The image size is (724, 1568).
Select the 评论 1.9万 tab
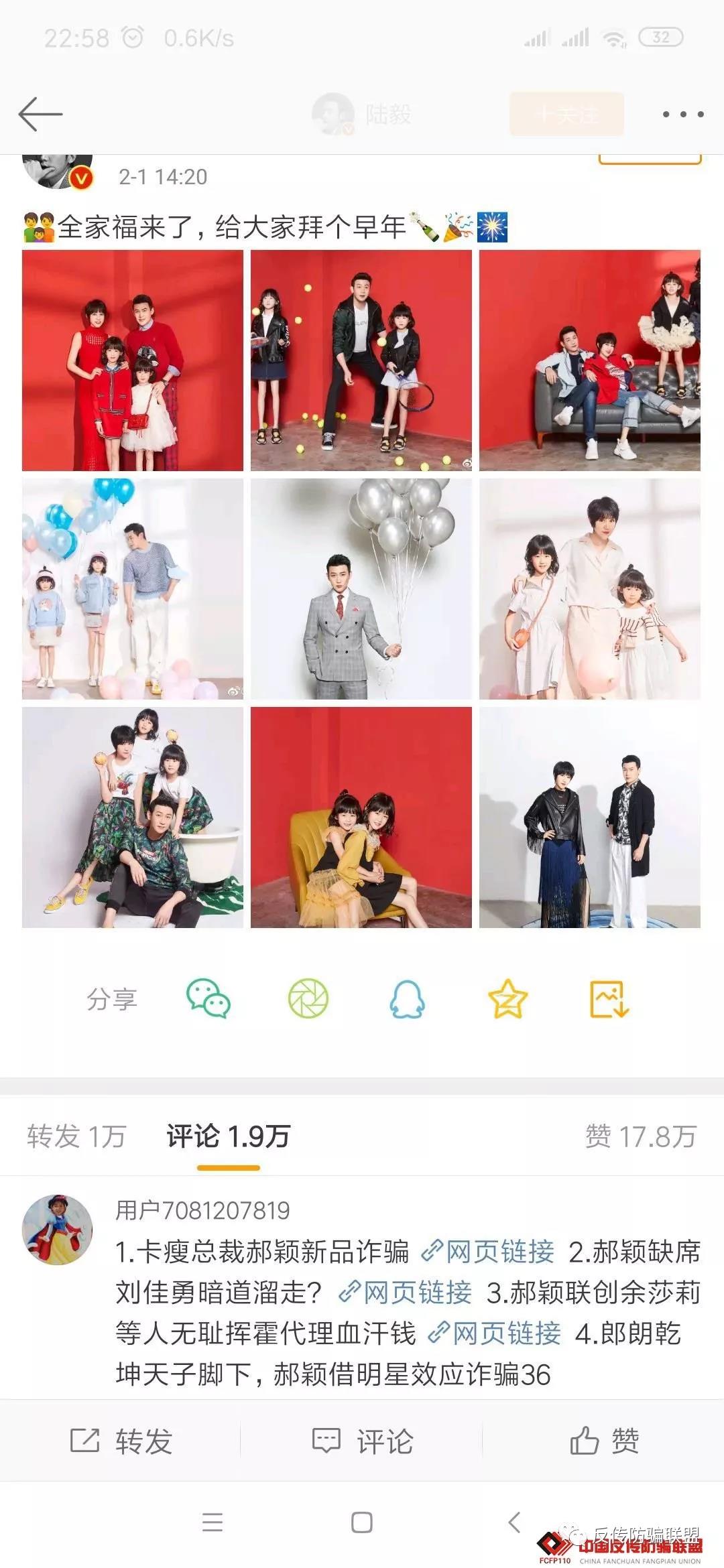228,1136
